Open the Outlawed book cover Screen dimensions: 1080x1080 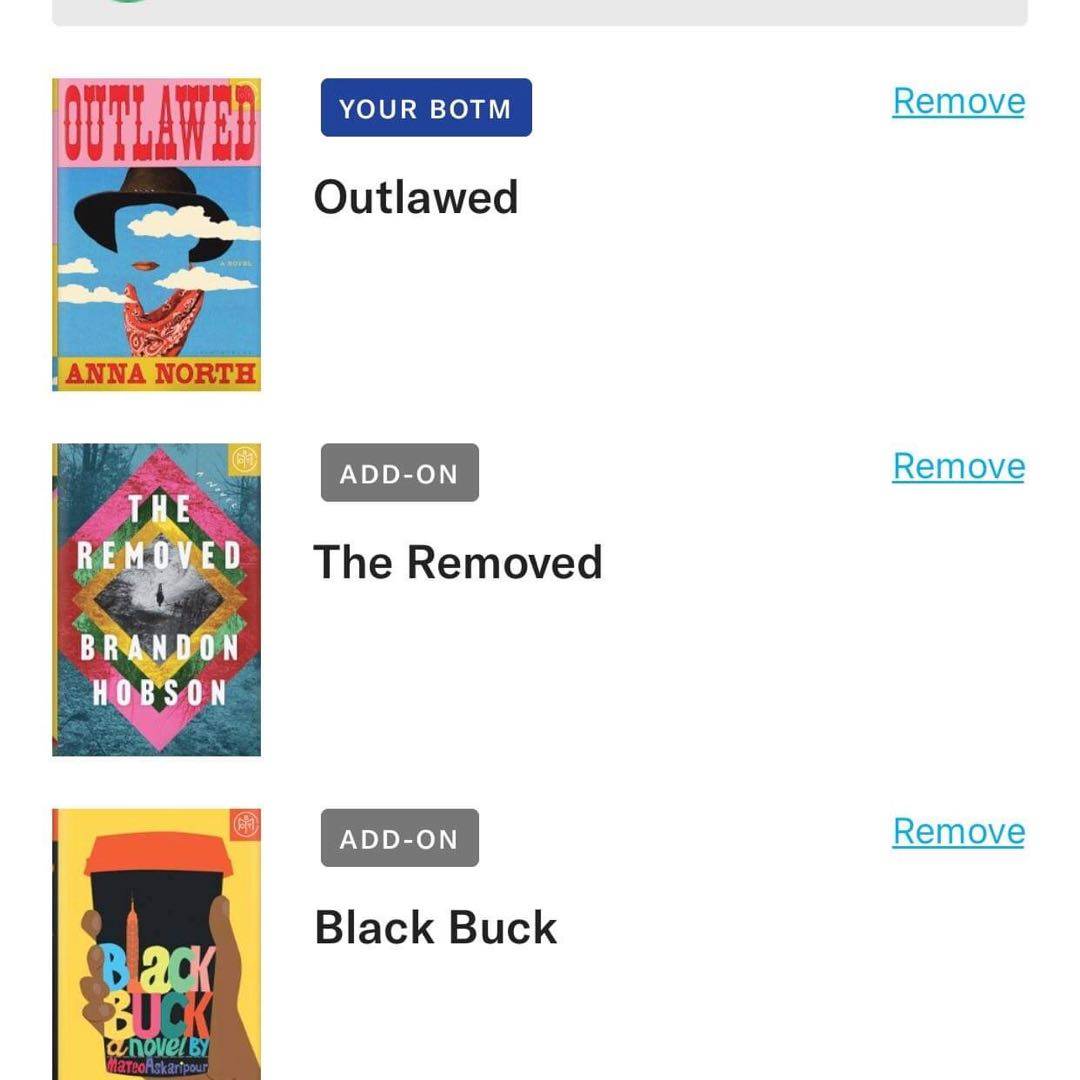pos(156,234)
